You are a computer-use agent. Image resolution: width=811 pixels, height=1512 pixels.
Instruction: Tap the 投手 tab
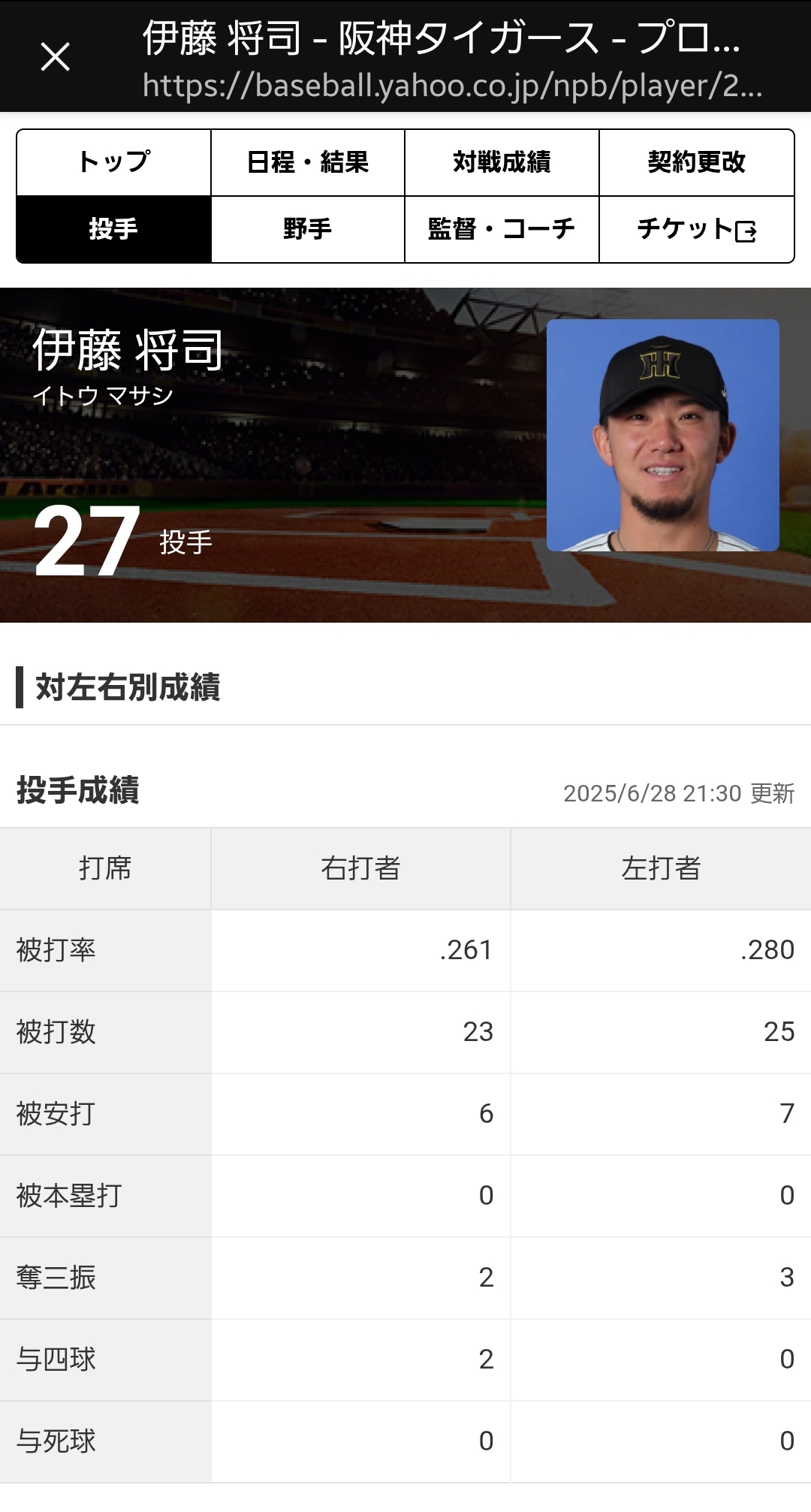tap(113, 229)
